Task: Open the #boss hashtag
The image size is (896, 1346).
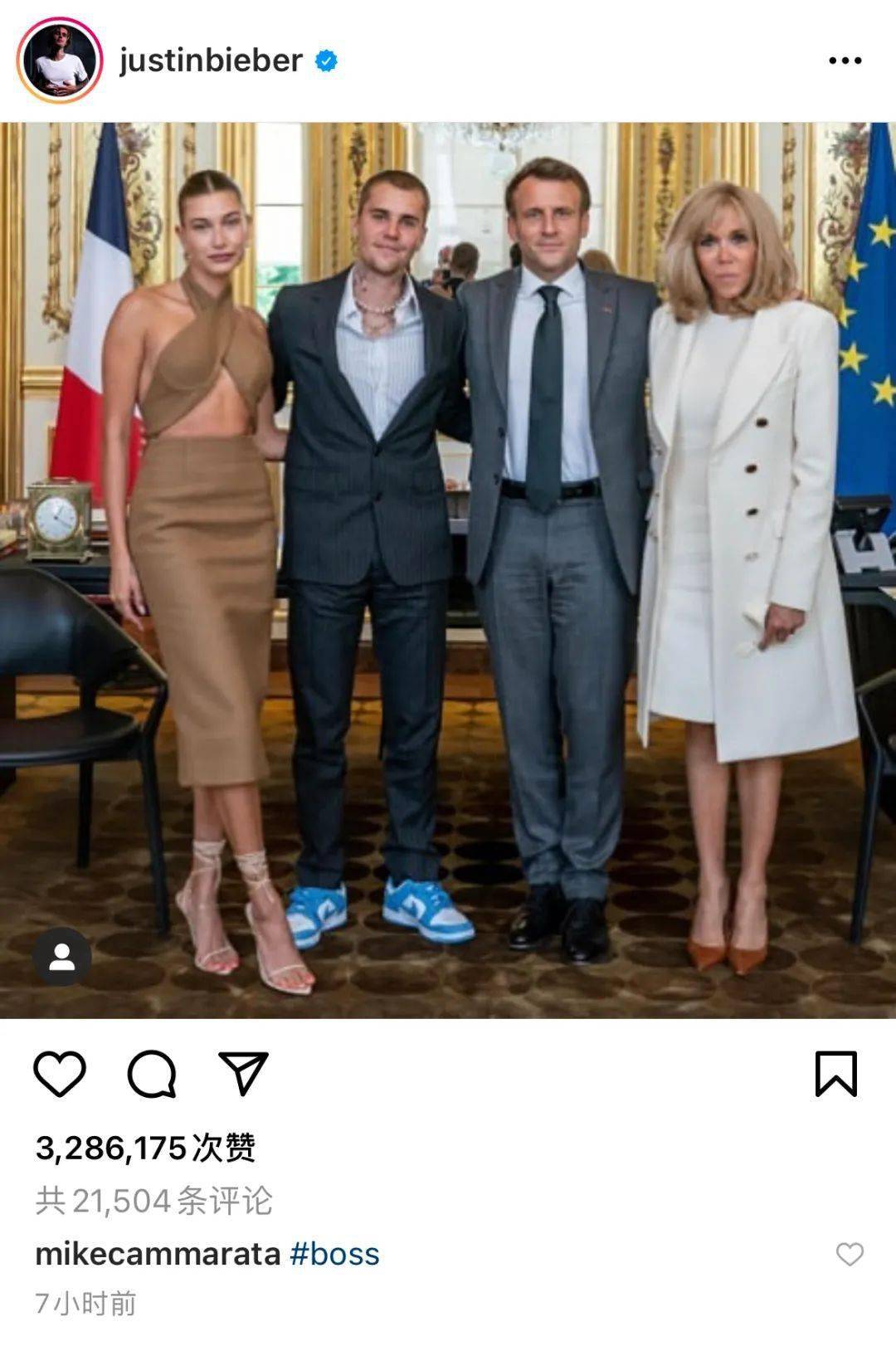Action: point(334,1253)
